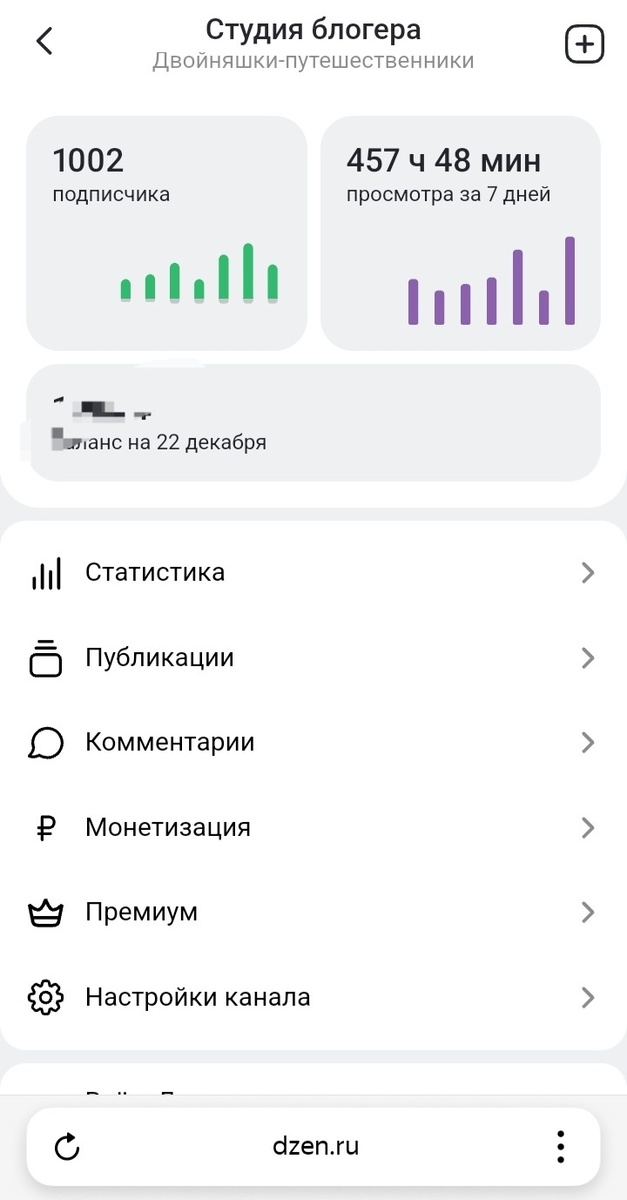This screenshot has width=627, height=1200.
Task: Open the 1002 подписчика card
Action: point(166,233)
